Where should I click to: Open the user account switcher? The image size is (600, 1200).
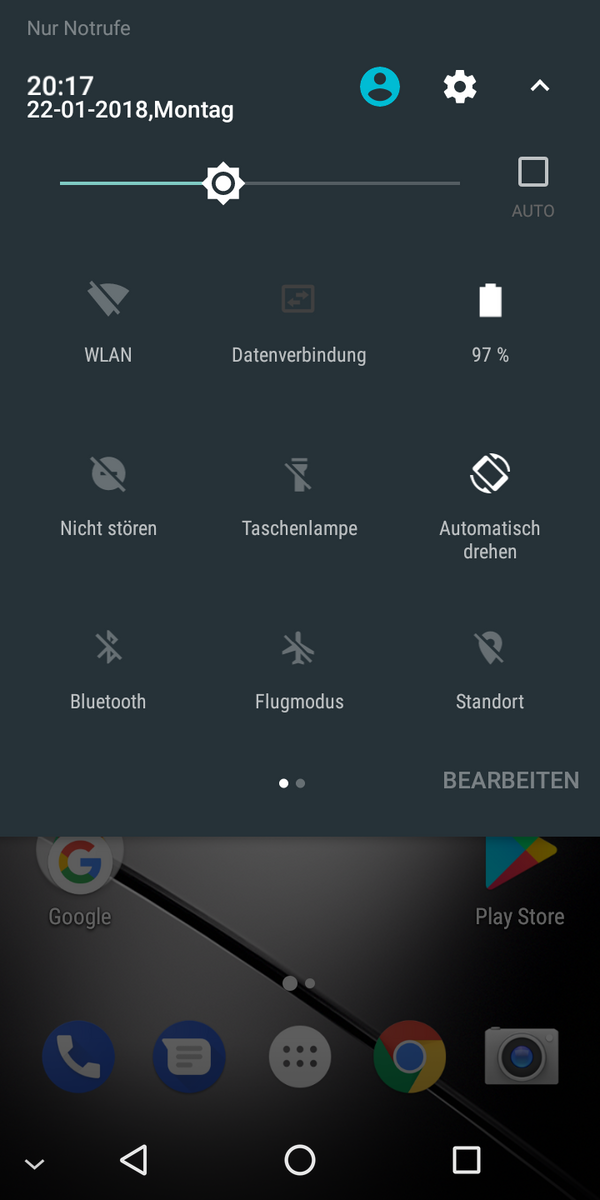380,87
